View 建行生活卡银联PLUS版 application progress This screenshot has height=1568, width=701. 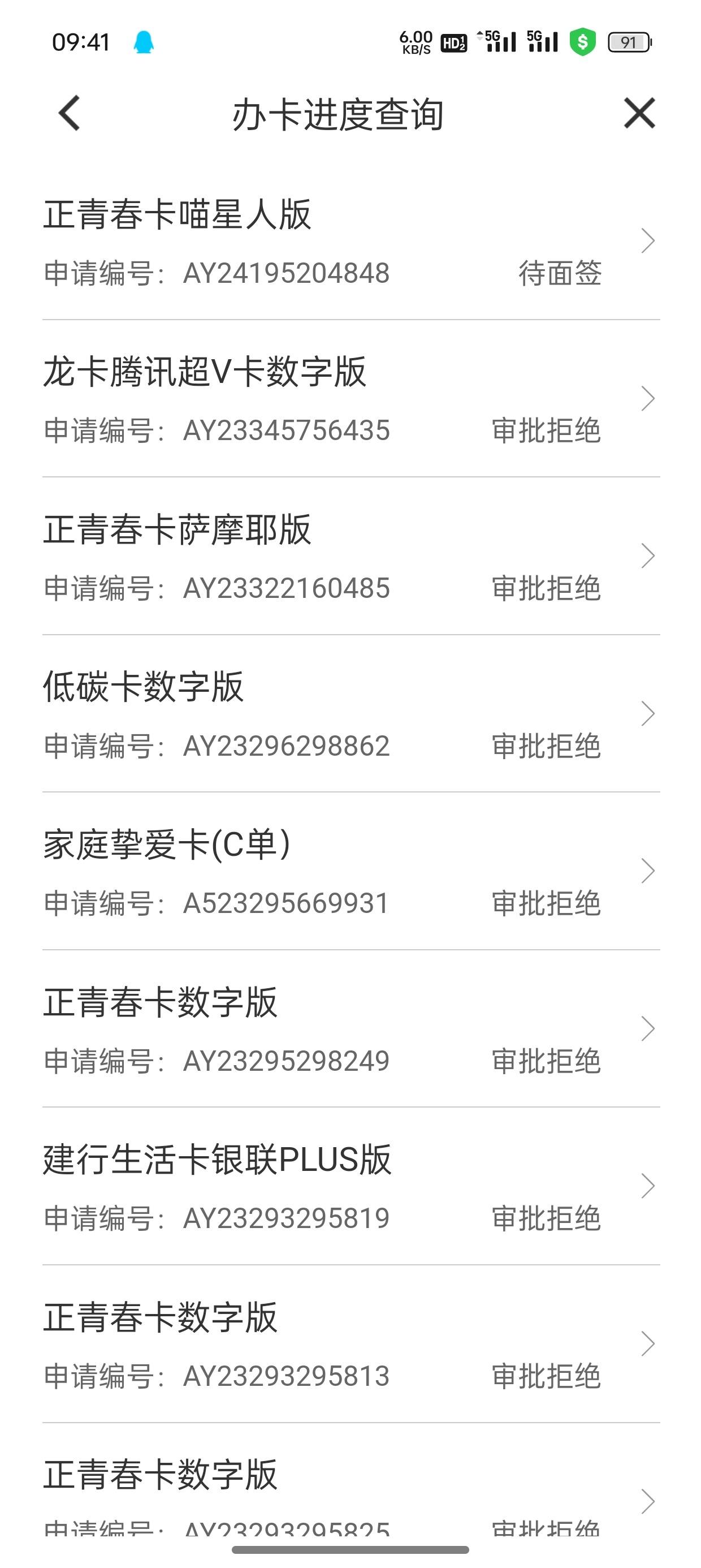point(351,1186)
